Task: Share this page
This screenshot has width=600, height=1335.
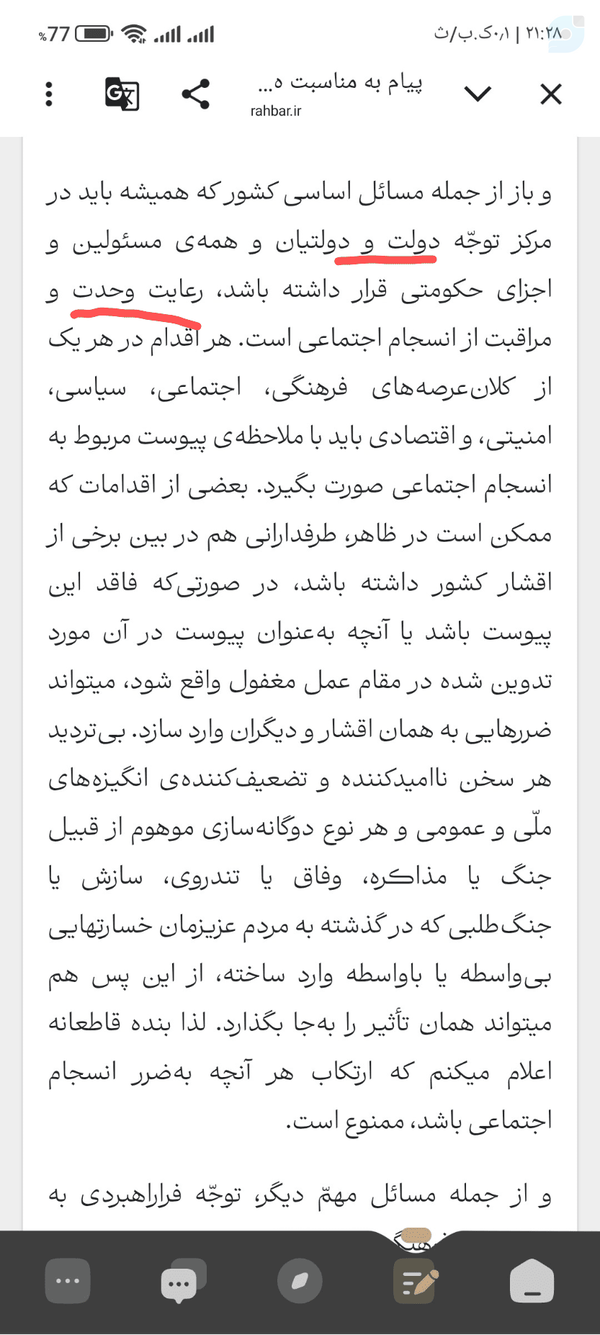Action: point(196,95)
